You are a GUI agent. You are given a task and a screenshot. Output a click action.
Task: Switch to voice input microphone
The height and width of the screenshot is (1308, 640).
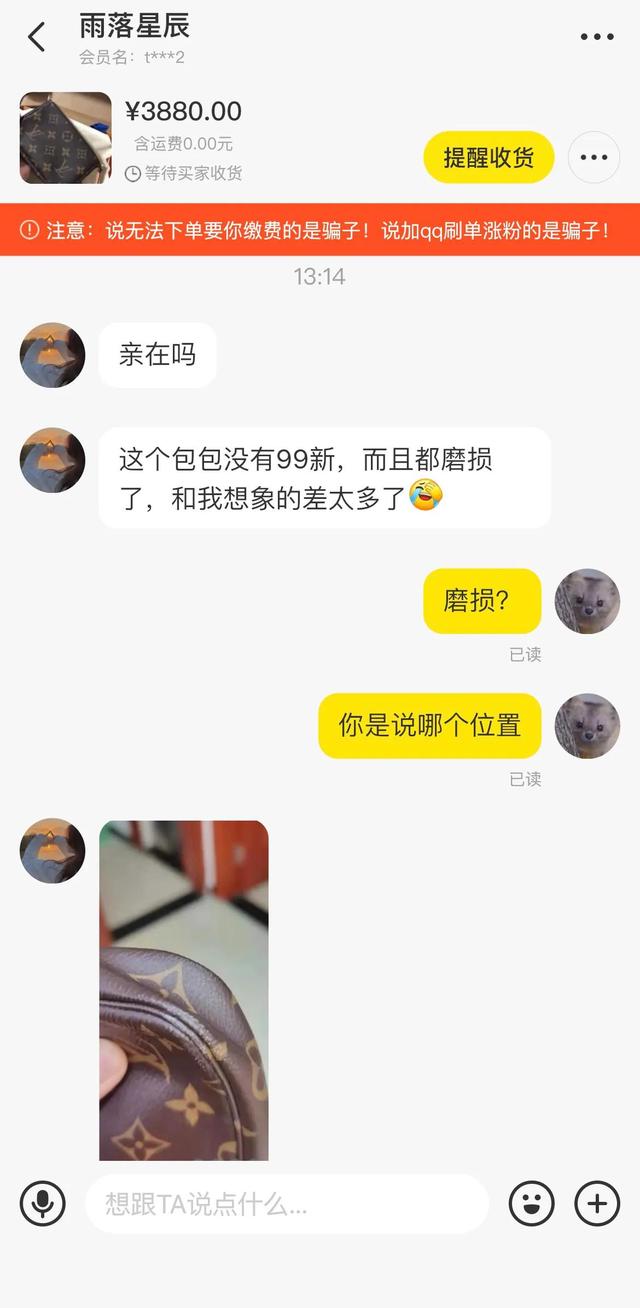click(x=42, y=1203)
